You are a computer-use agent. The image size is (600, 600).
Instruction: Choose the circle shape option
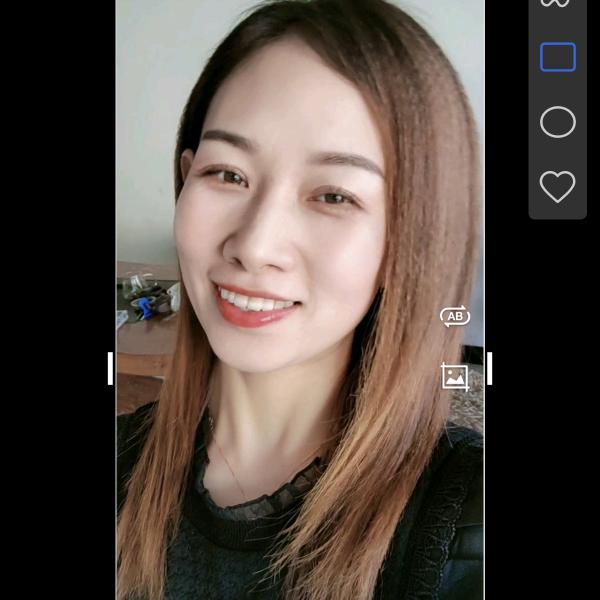[557, 122]
